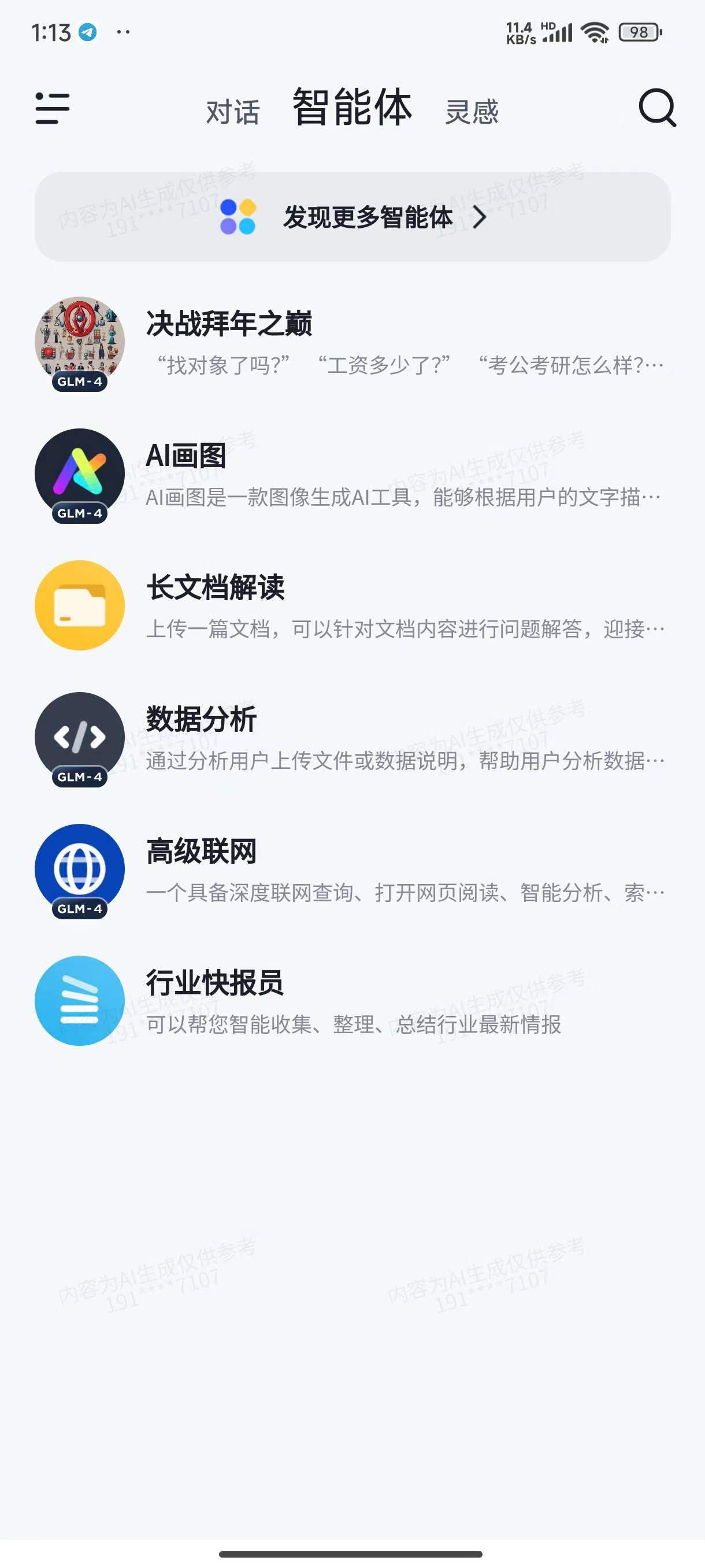The width and height of the screenshot is (705, 1568).
Task: Select the 智能体 tab
Action: pos(352,107)
